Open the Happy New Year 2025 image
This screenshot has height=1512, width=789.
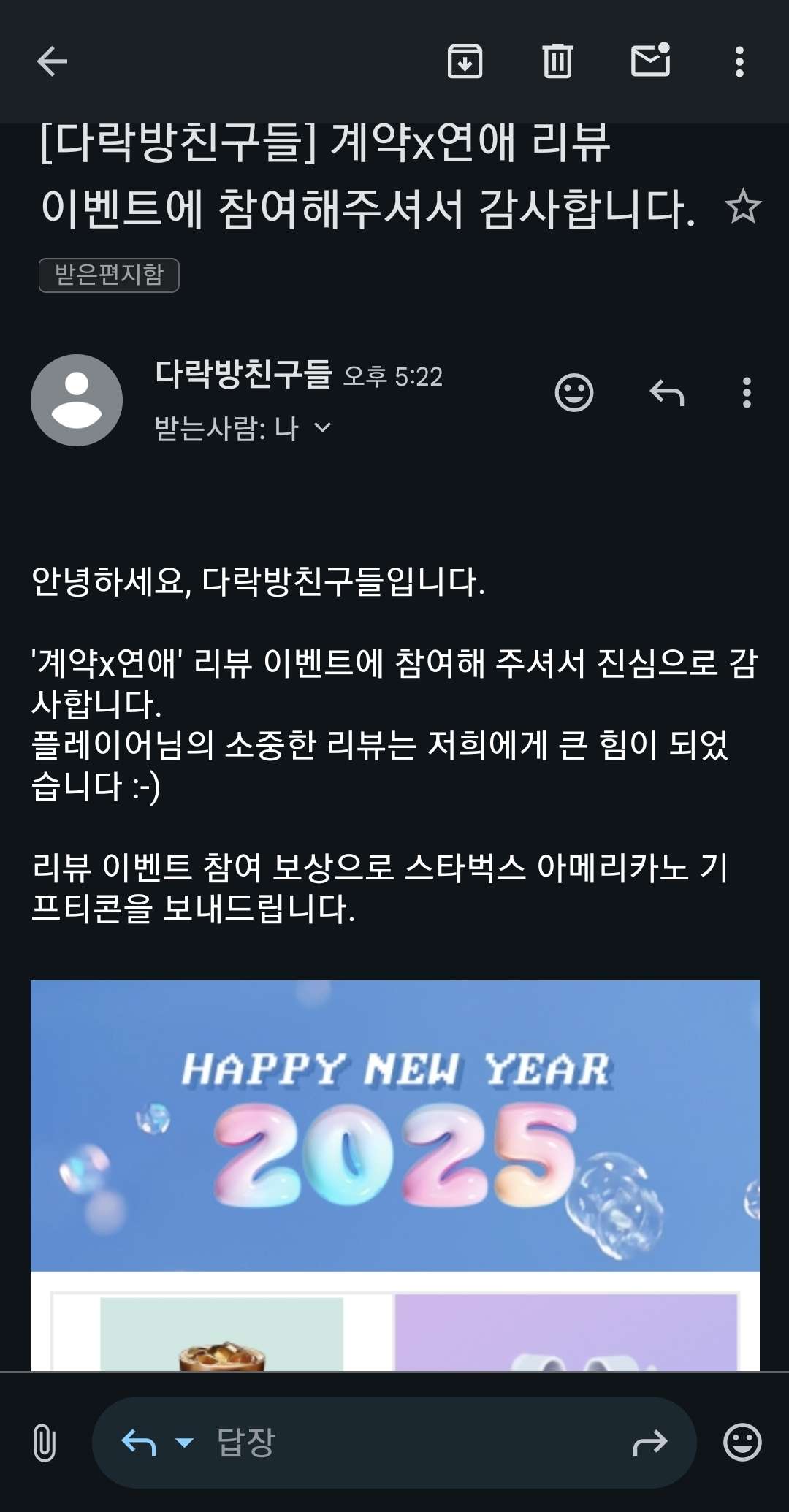pyautogui.click(x=394, y=1125)
